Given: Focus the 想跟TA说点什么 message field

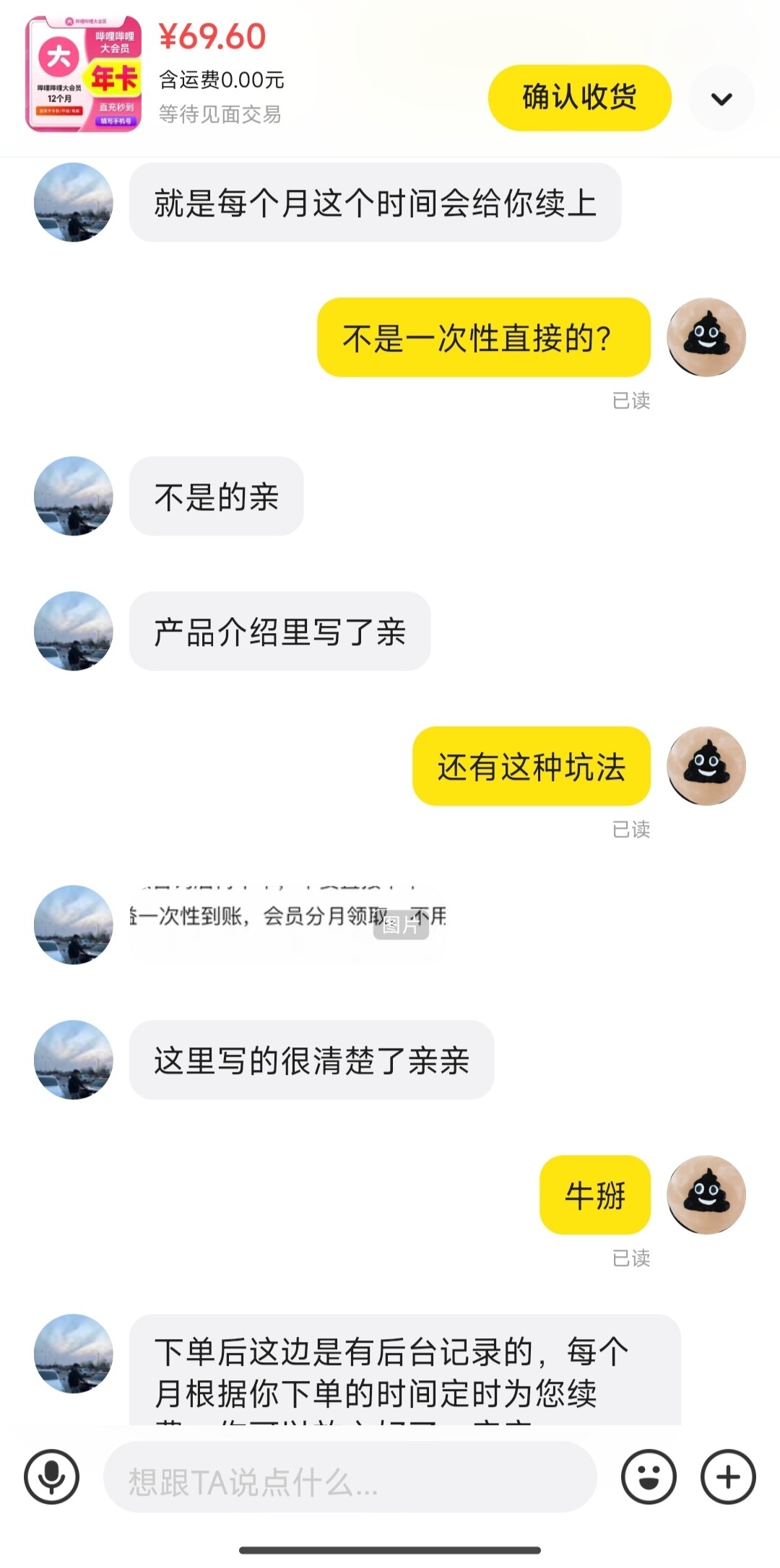Looking at the screenshot, I should click(350, 1477).
